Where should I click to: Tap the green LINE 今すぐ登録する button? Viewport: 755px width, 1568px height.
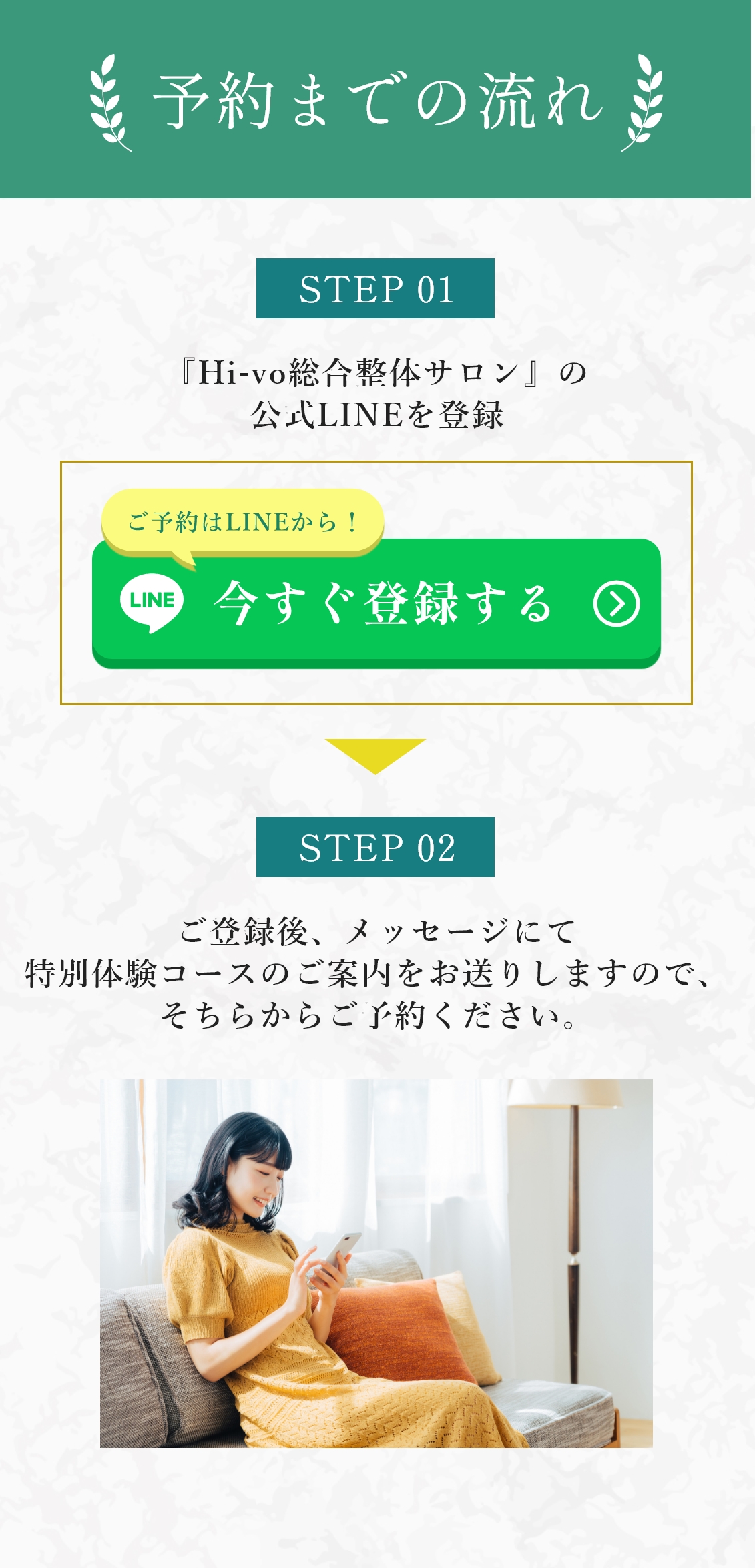(376, 603)
